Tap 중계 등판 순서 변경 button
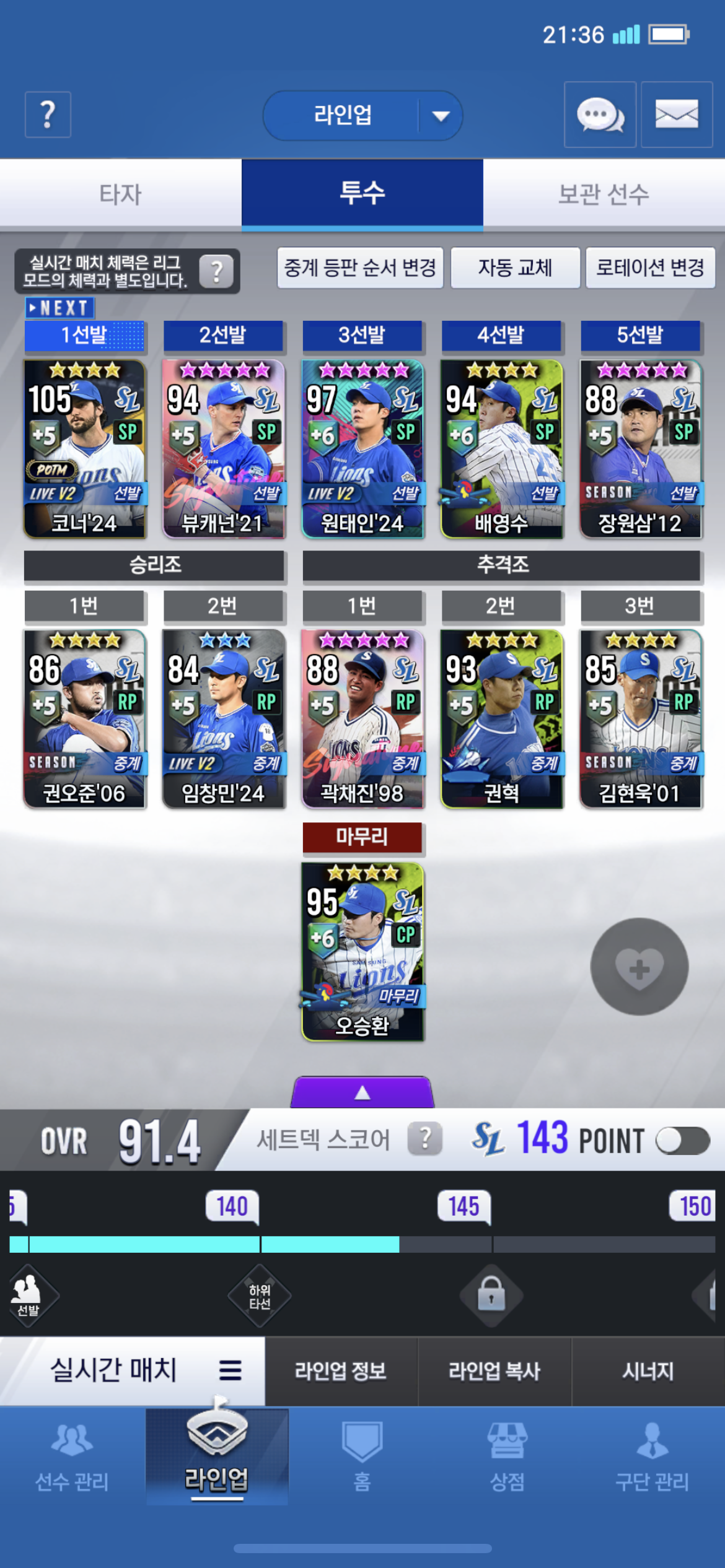725x1568 pixels. click(x=360, y=268)
